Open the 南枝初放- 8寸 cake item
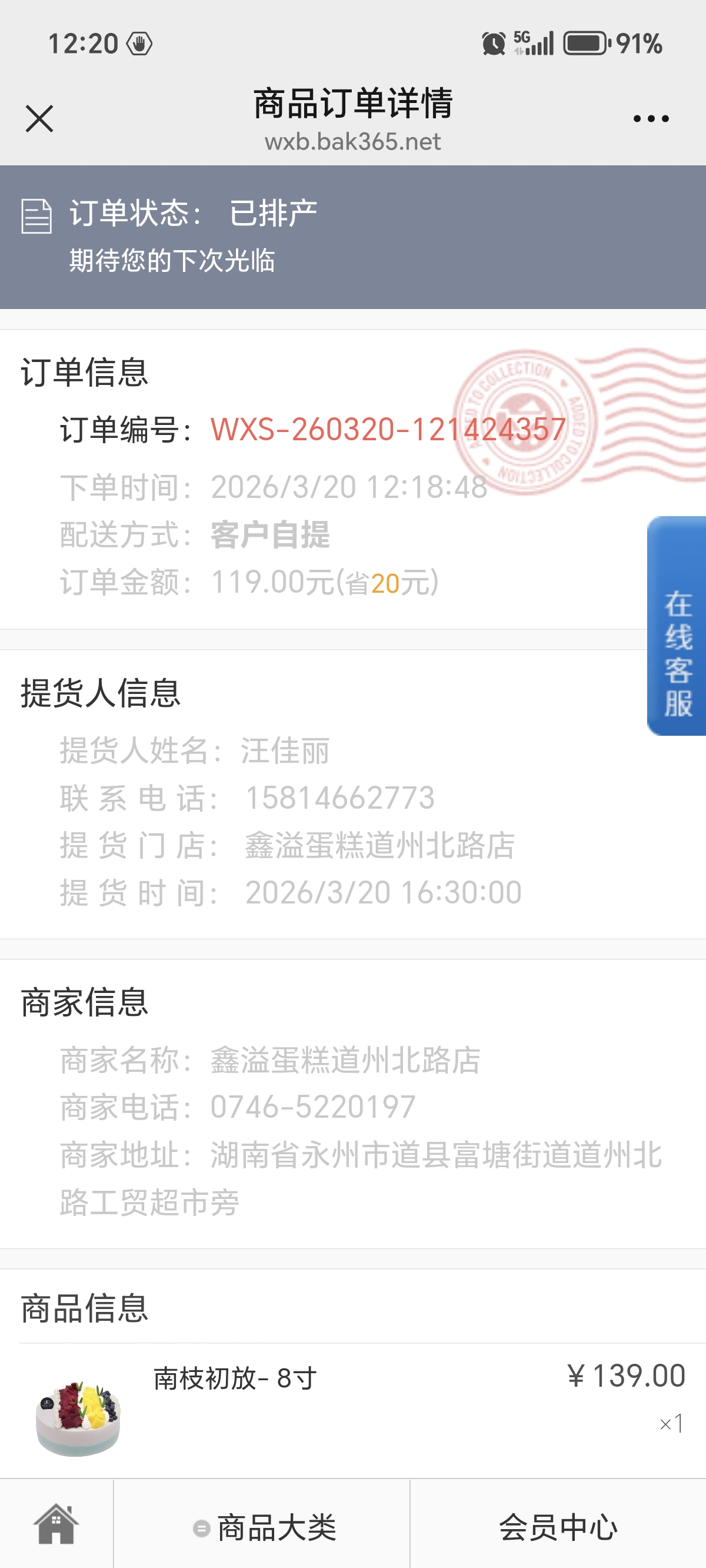The image size is (706, 1568). [x=234, y=1378]
